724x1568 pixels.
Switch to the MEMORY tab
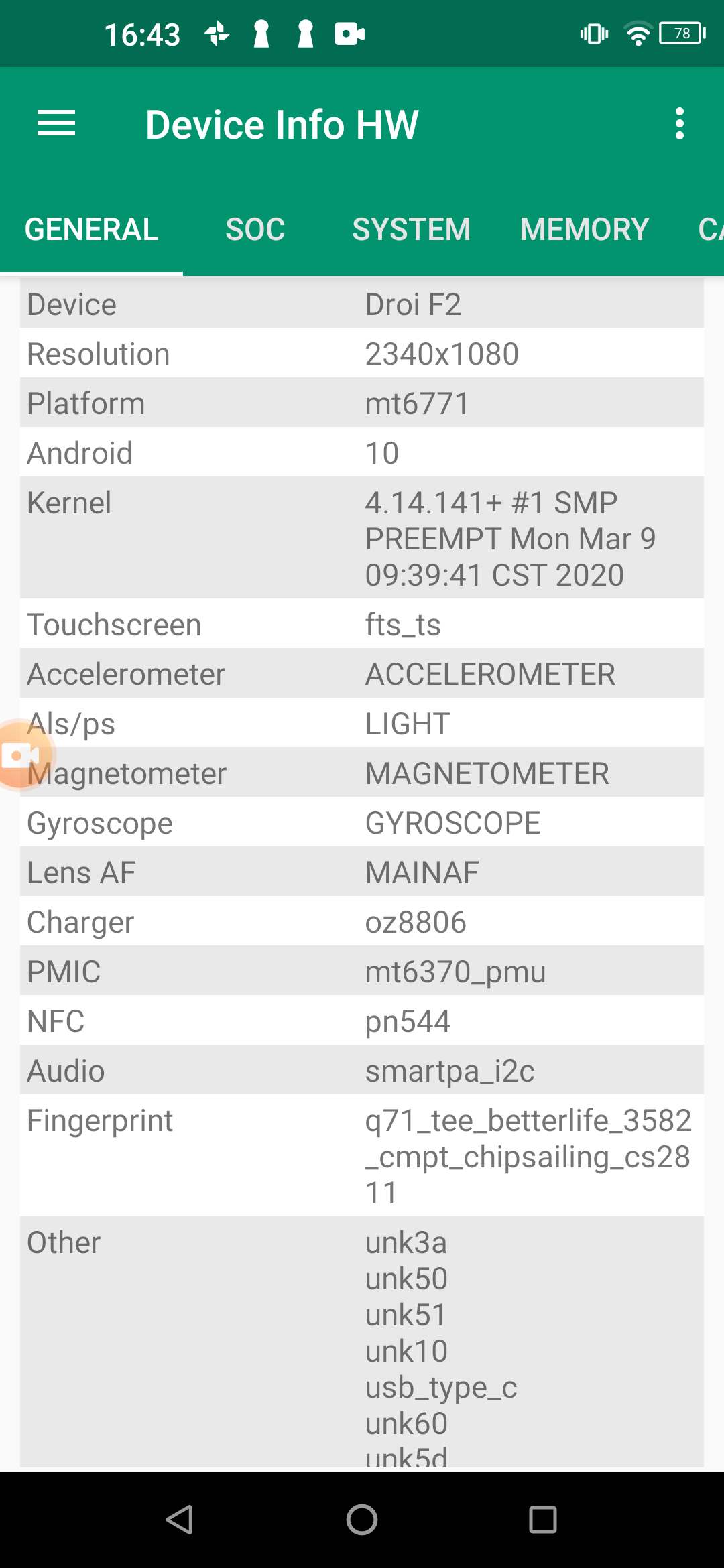584,230
